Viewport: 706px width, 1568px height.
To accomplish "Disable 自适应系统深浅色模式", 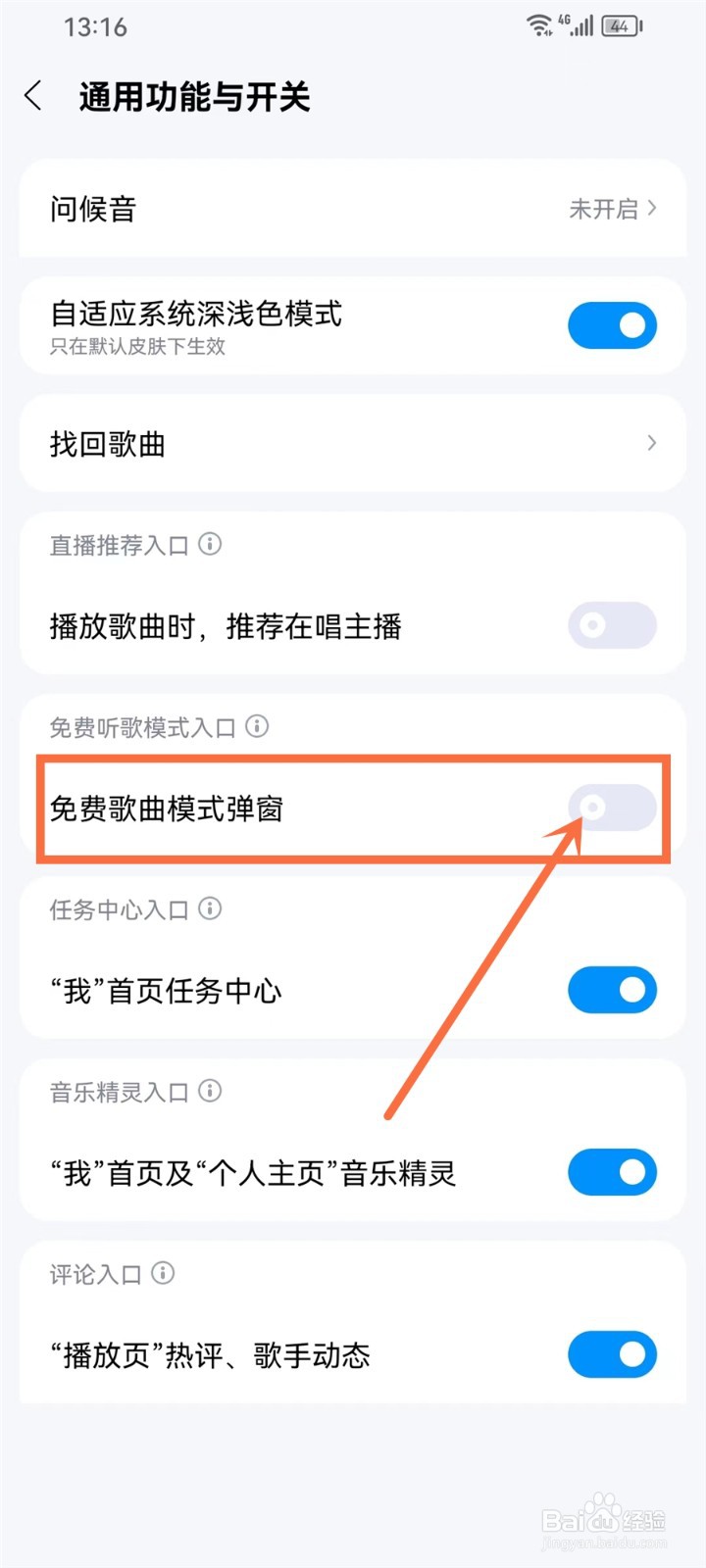I will coord(612,325).
